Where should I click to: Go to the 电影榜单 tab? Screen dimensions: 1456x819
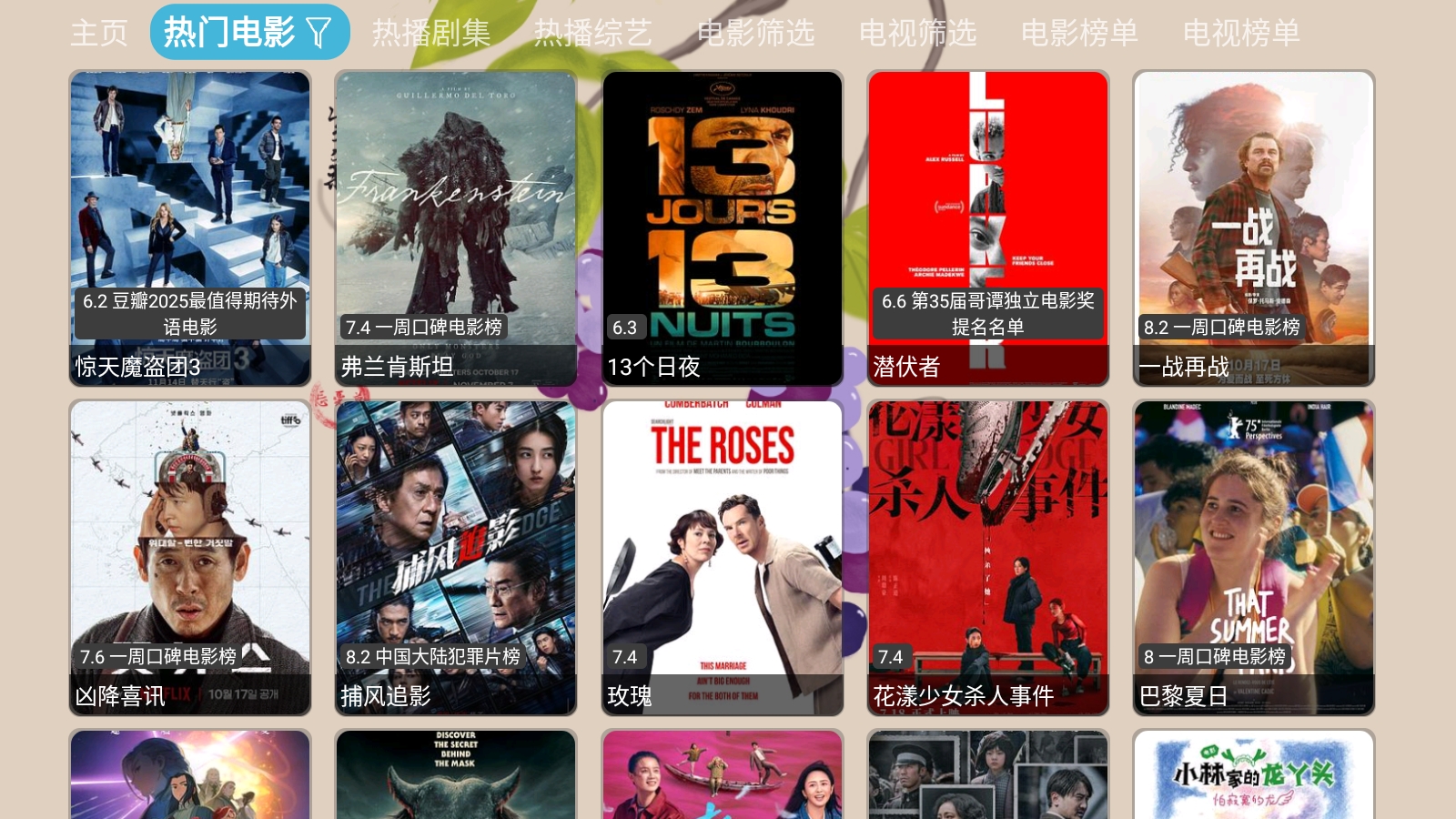pyautogui.click(x=1079, y=33)
